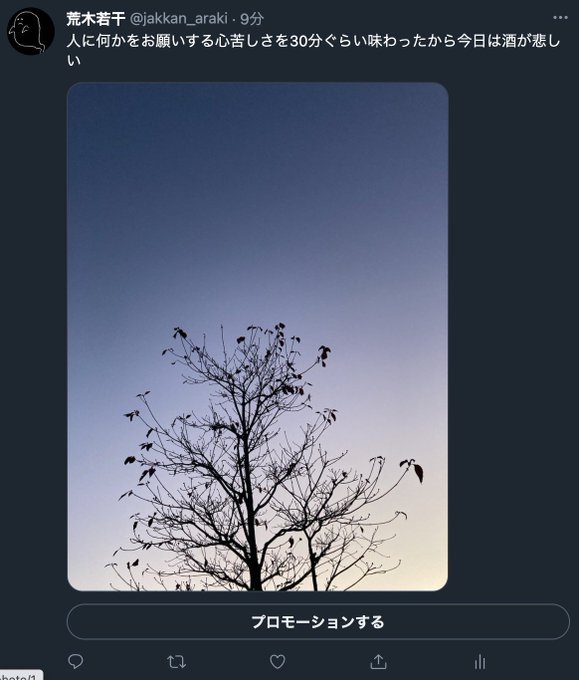This screenshot has height=680, width=579.
Task: Retweet this post
Action: click(x=177, y=662)
